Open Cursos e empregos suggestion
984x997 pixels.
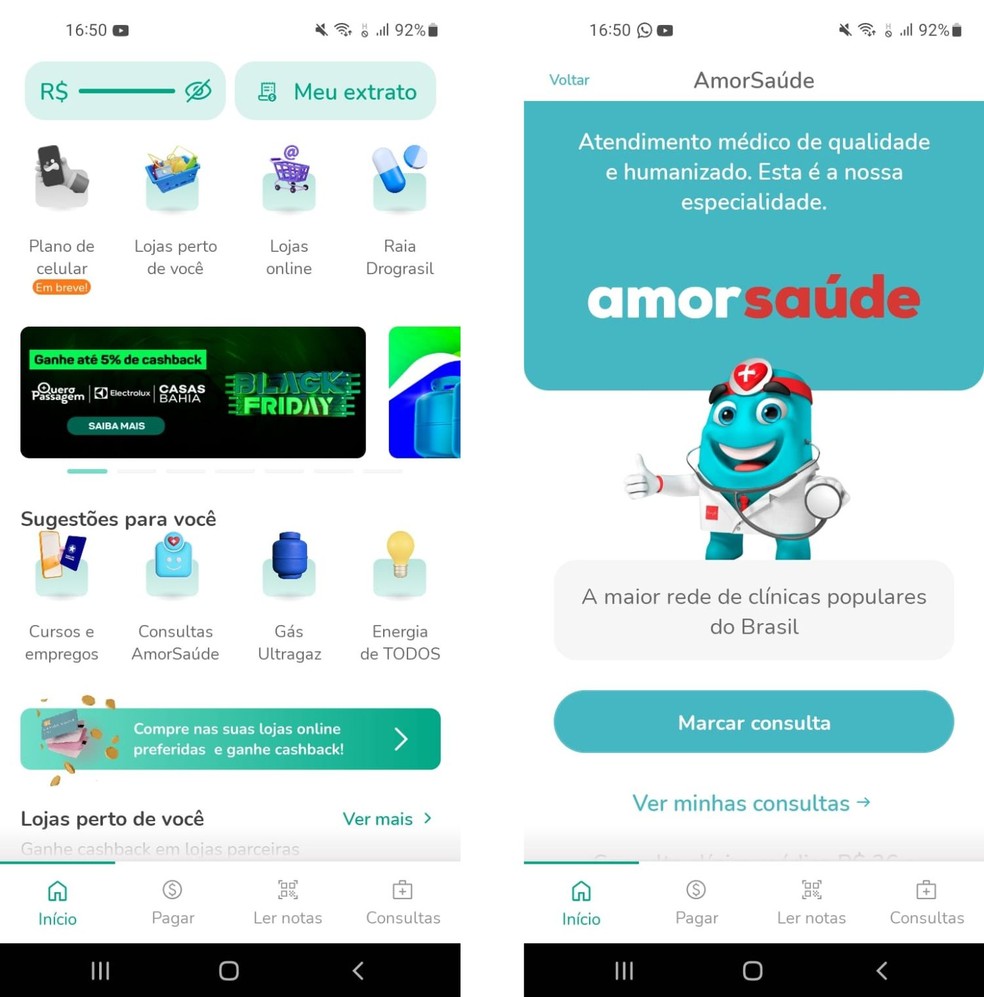click(63, 596)
